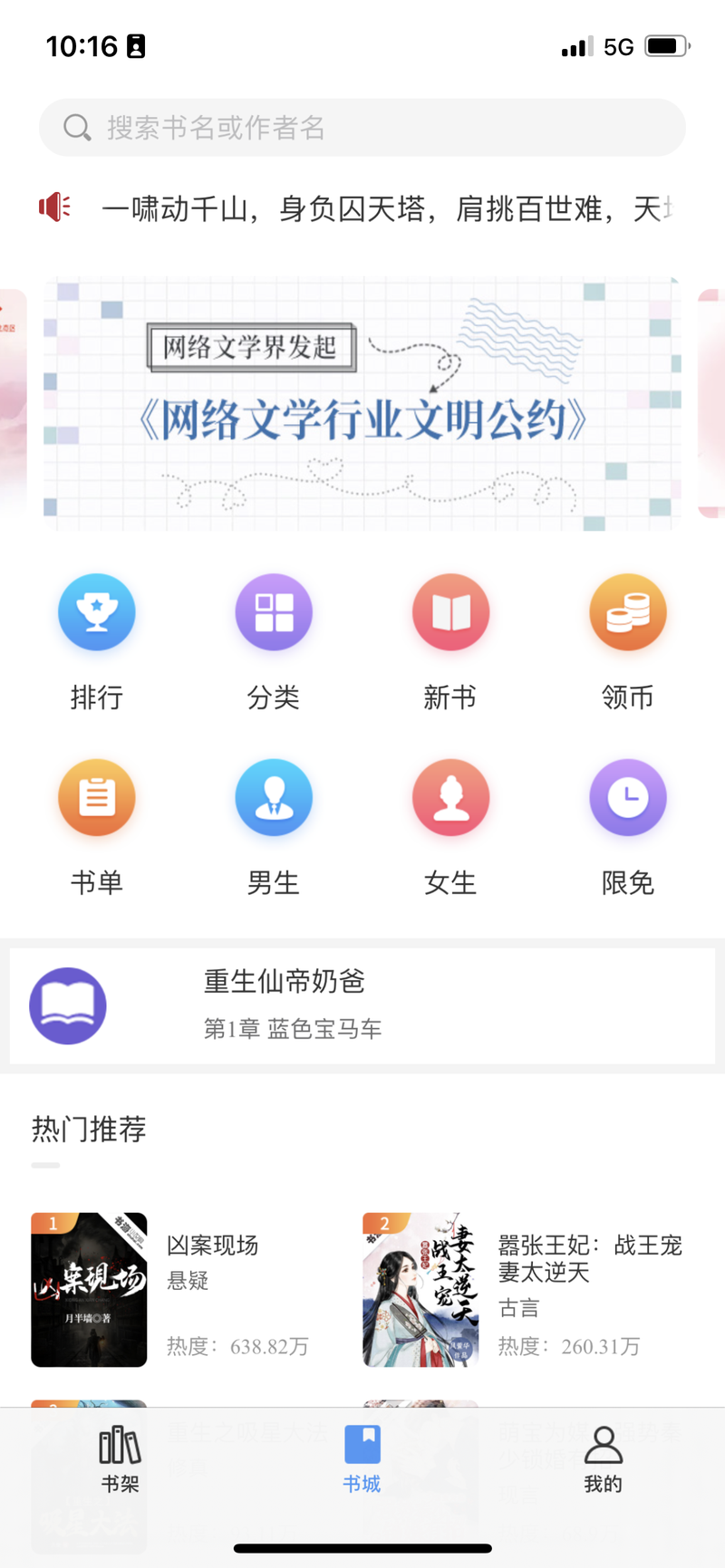Tap the search box for book or author
725x1568 pixels.
pyautogui.click(x=362, y=128)
